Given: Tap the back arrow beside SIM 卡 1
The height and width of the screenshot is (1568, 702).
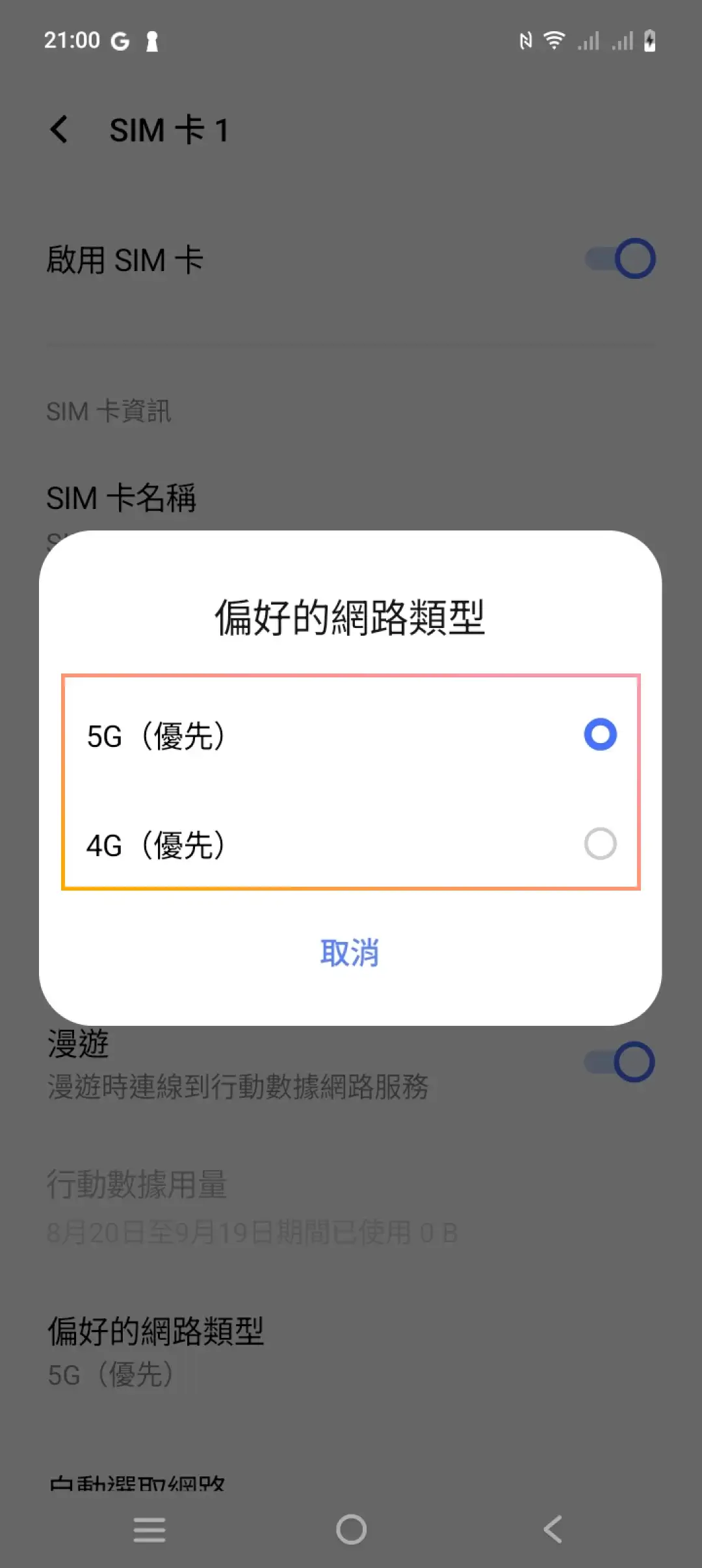Looking at the screenshot, I should pyautogui.click(x=60, y=130).
